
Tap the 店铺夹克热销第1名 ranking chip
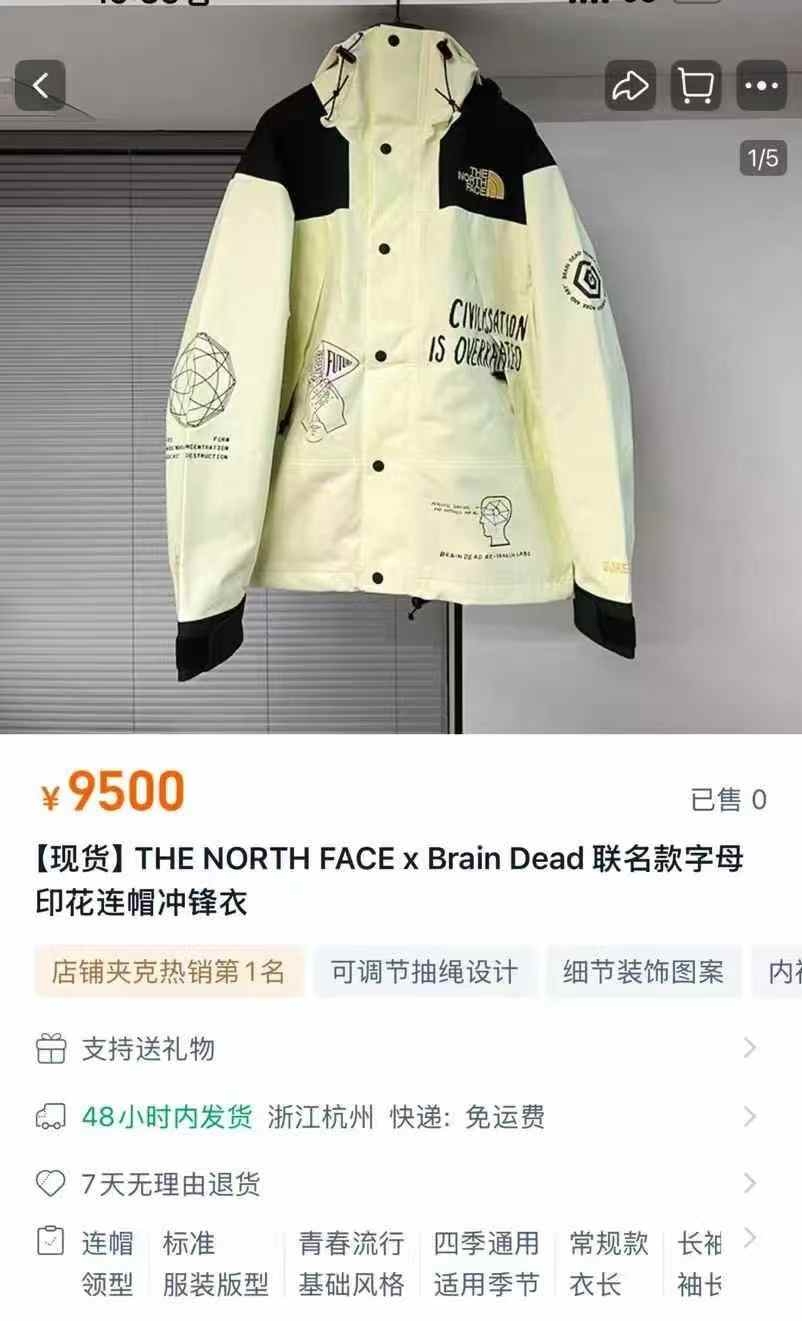point(168,972)
